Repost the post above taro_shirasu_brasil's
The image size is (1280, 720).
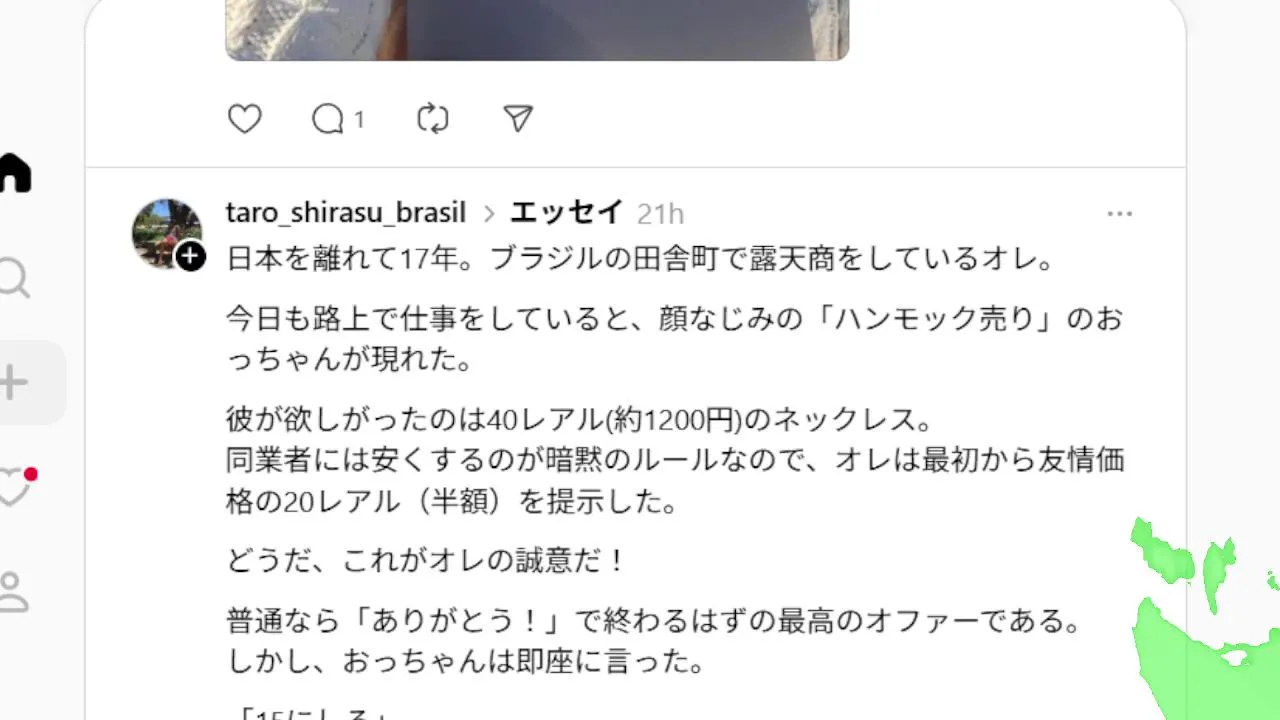click(432, 119)
